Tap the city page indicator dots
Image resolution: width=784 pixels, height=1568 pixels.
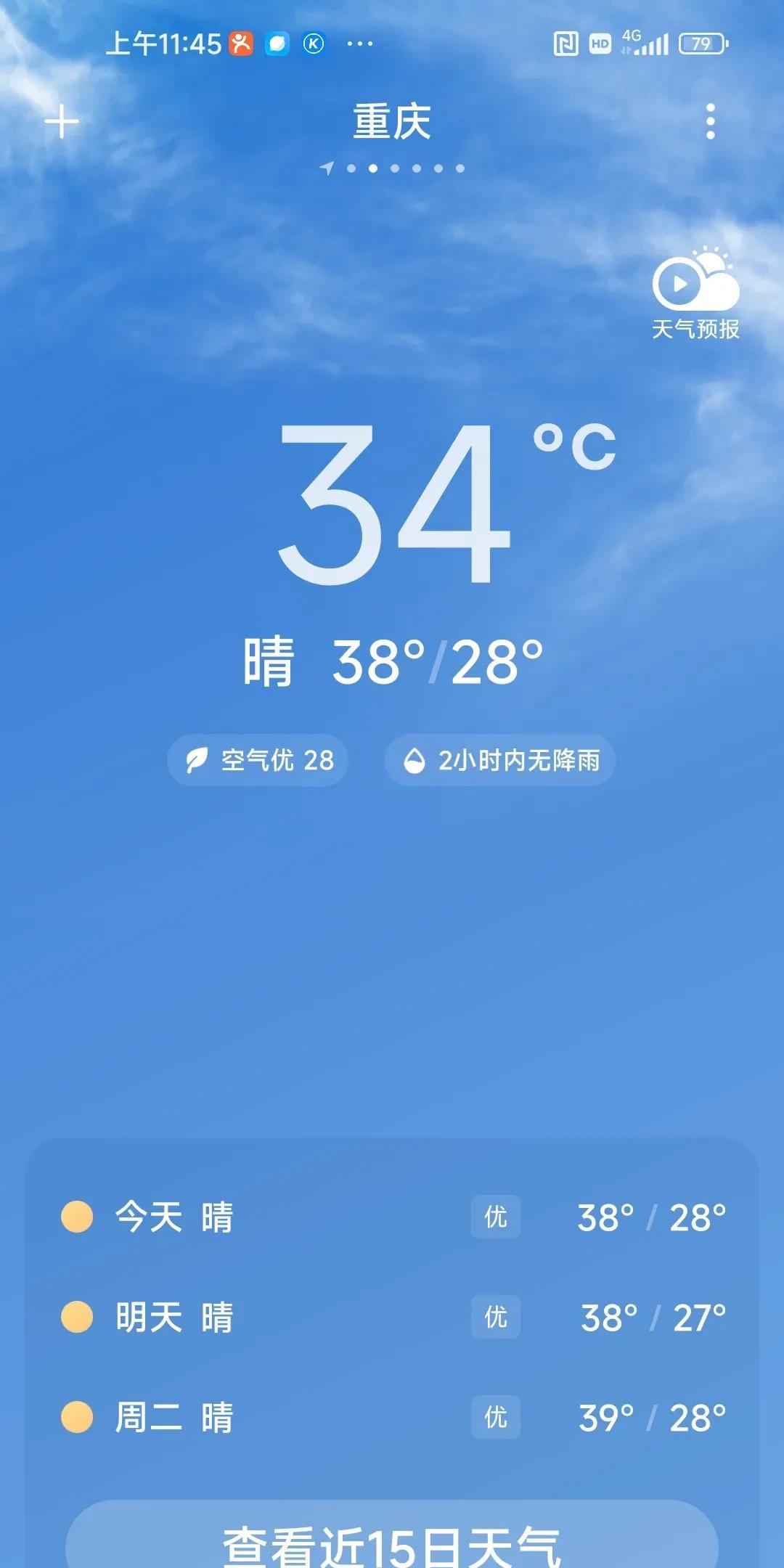[394, 168]
